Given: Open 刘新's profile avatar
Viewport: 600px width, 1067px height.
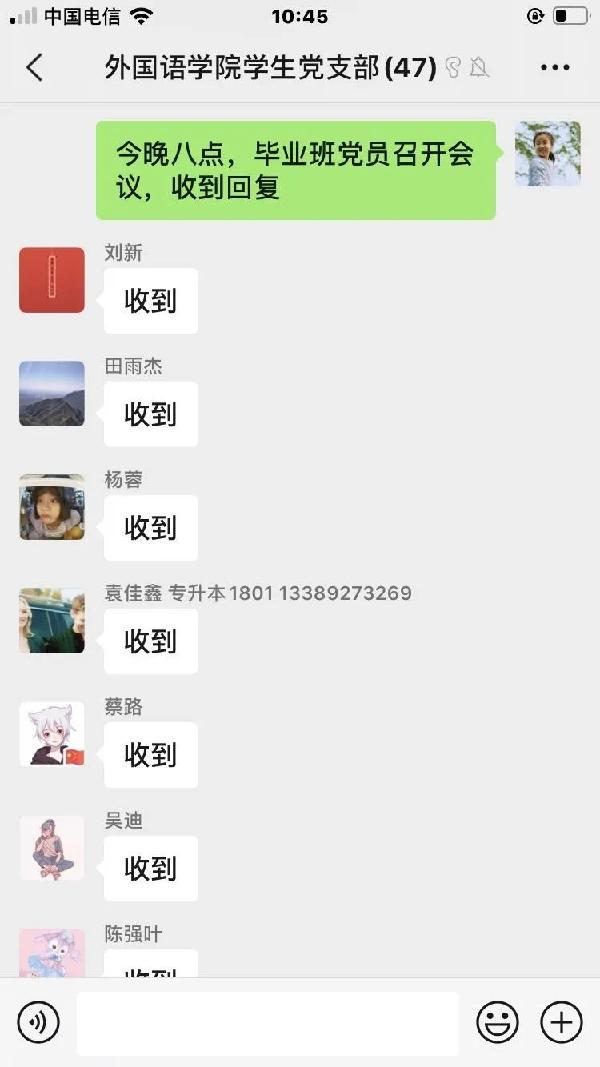Looking at the screenshot, I should (x=52, y=280).
